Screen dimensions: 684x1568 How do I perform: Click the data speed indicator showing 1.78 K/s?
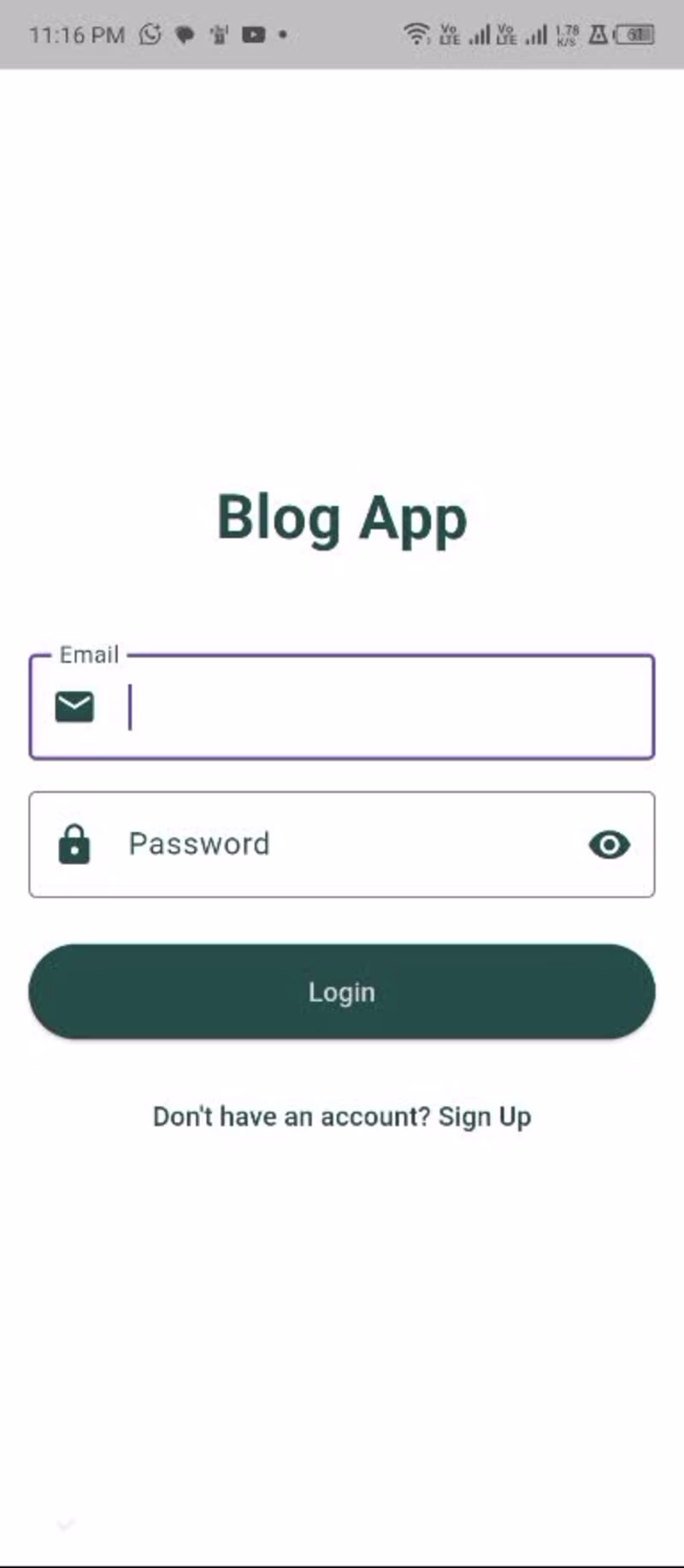click(565, 34)
